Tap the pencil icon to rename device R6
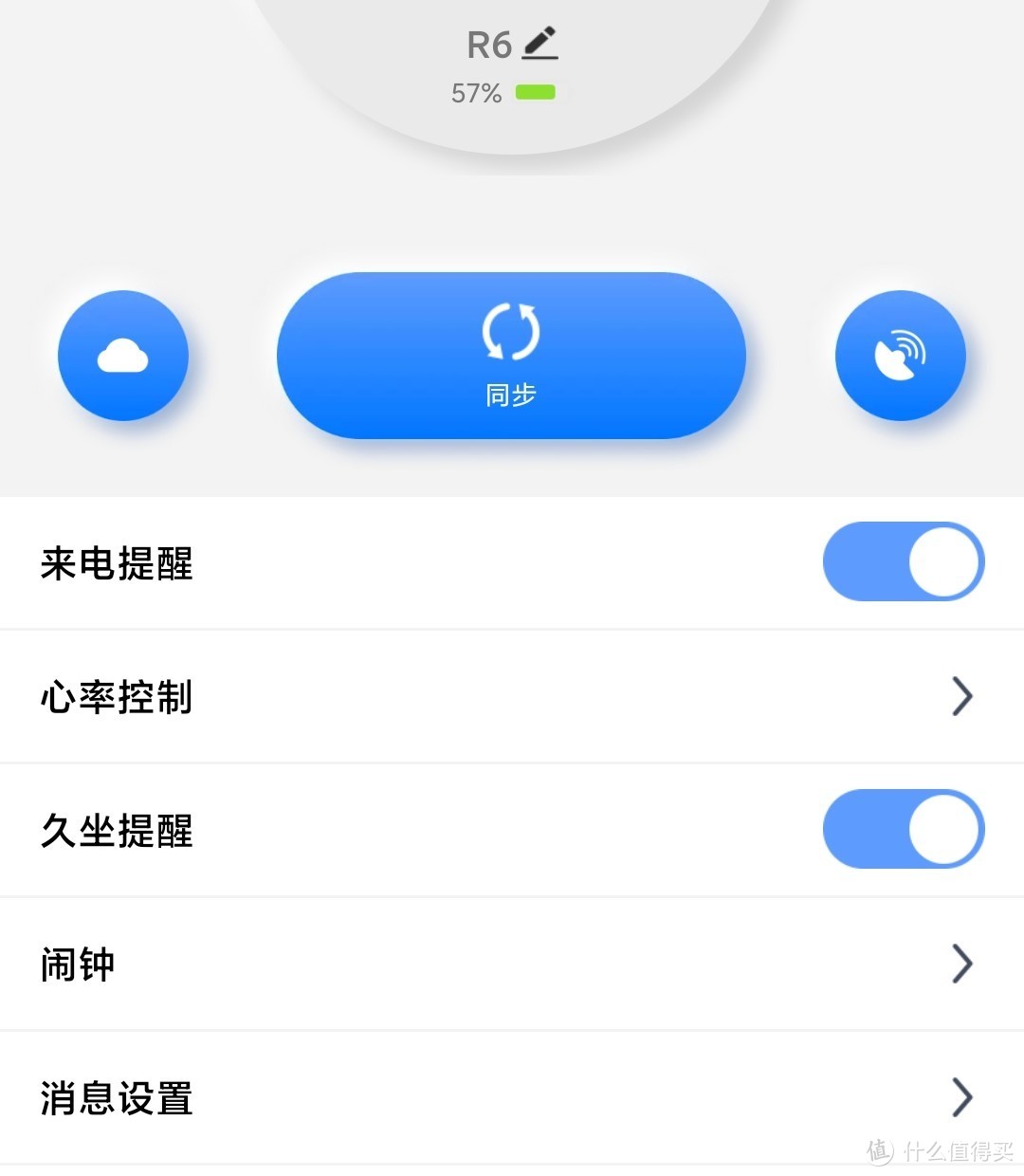Viewport: 1024px width, 1176px height. pos(540,42)
